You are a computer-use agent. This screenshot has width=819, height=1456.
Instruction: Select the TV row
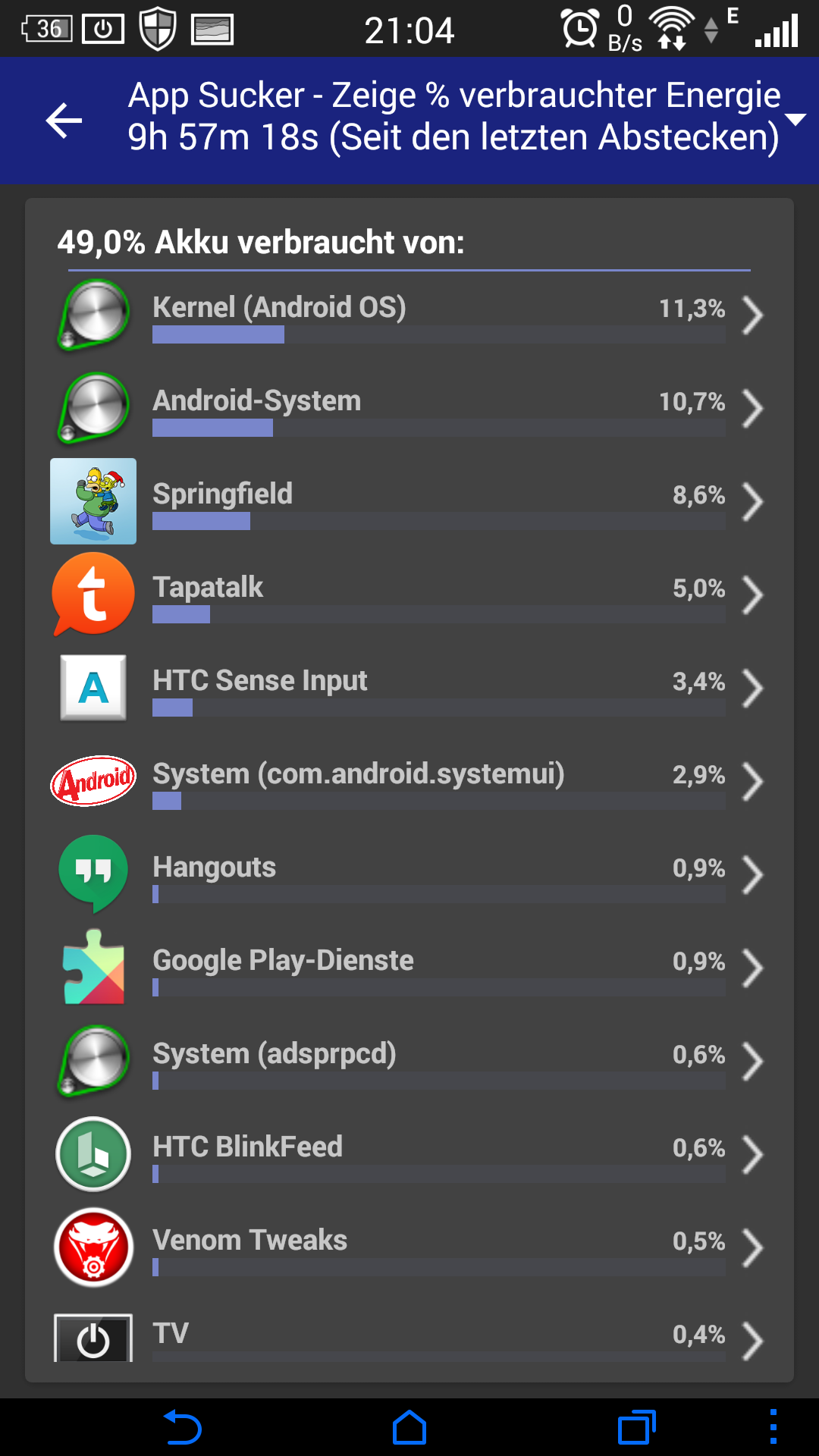(409, 1337)
